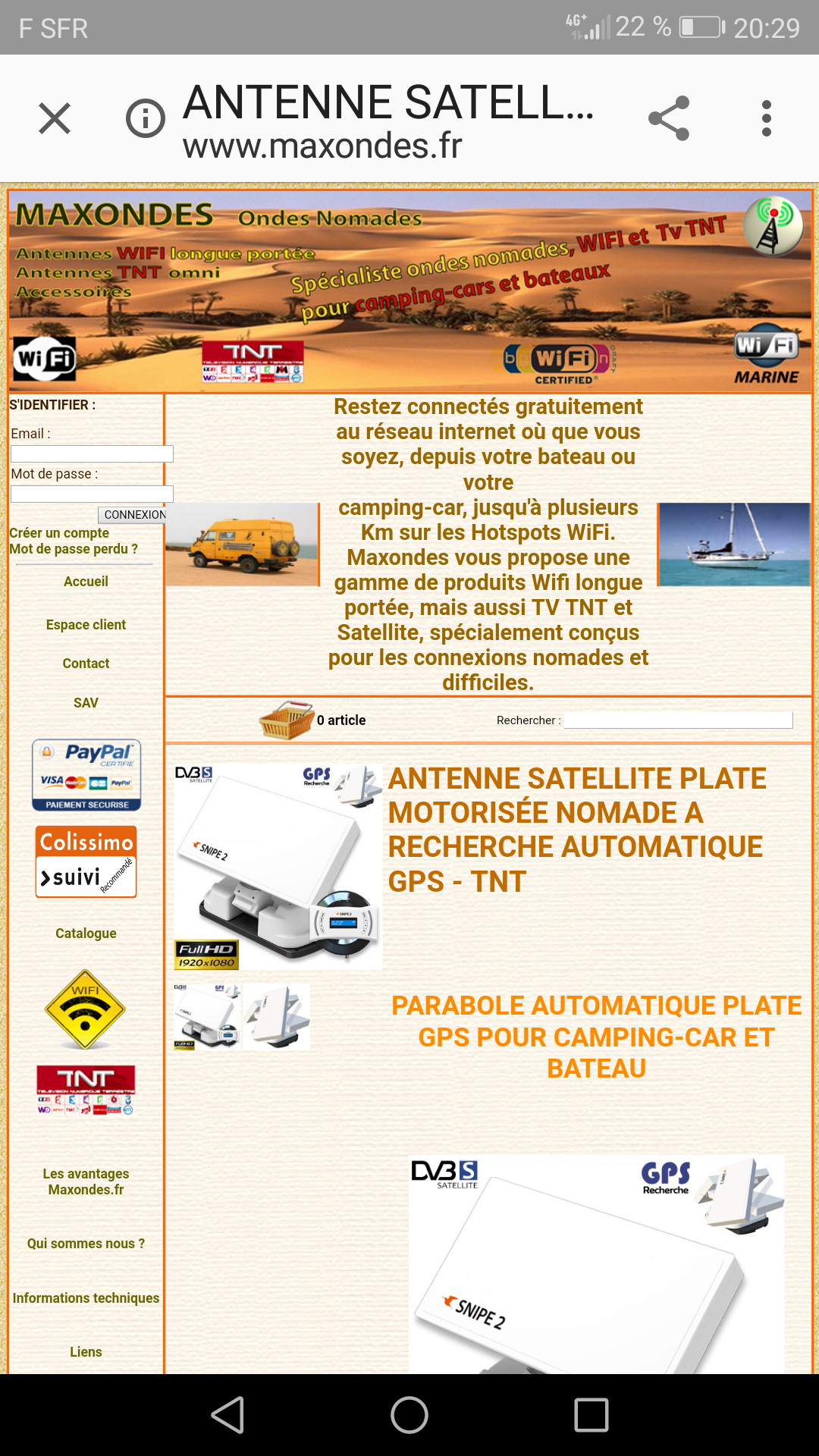The height and width of the screenshot is (1456, 819).
Task: Open the Contact page
Action: click(x=86, y=664)
